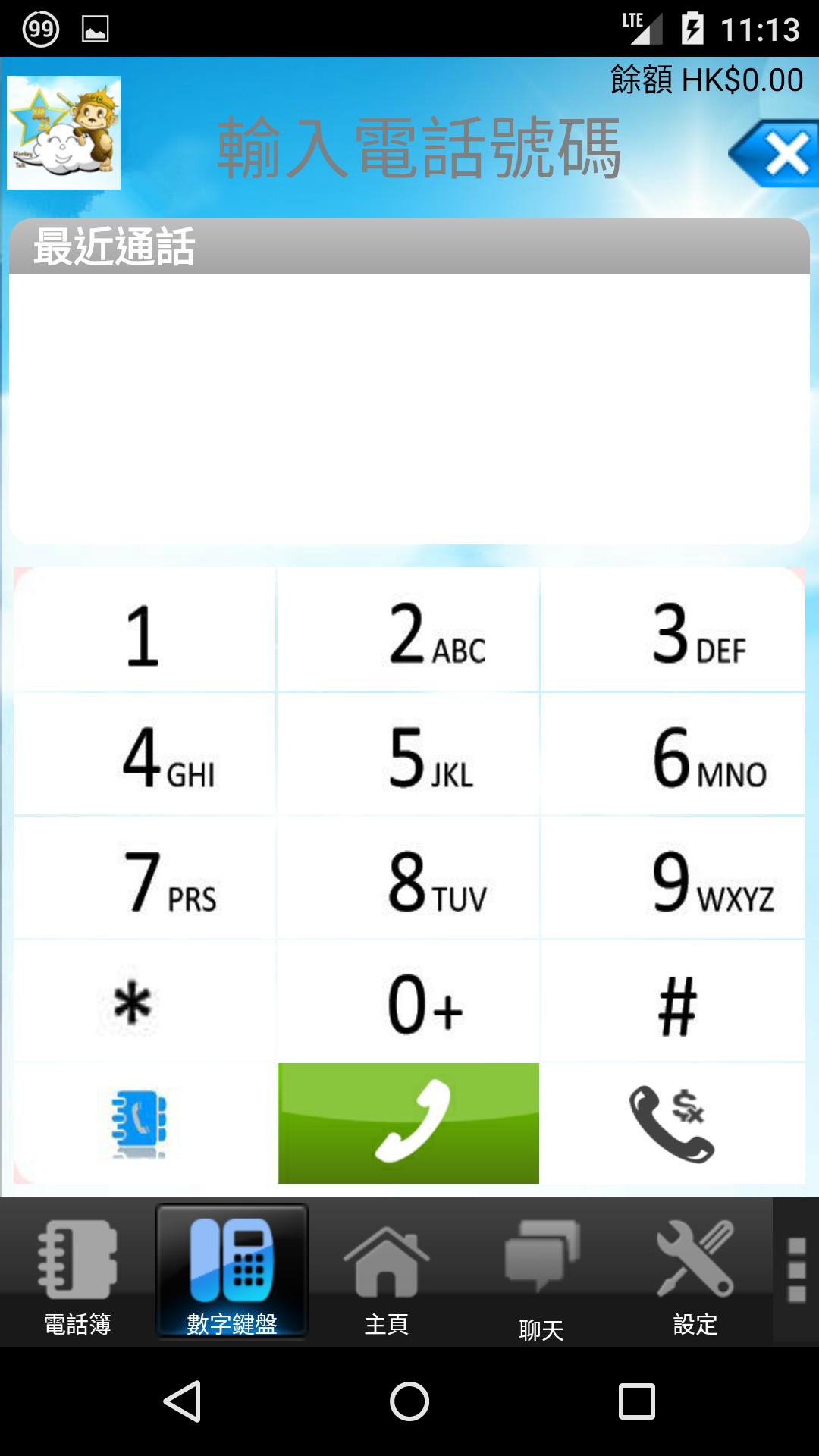Screen dimensions: 819x1456
Task: Tap the 0+ key
Action: pos(407,999)
